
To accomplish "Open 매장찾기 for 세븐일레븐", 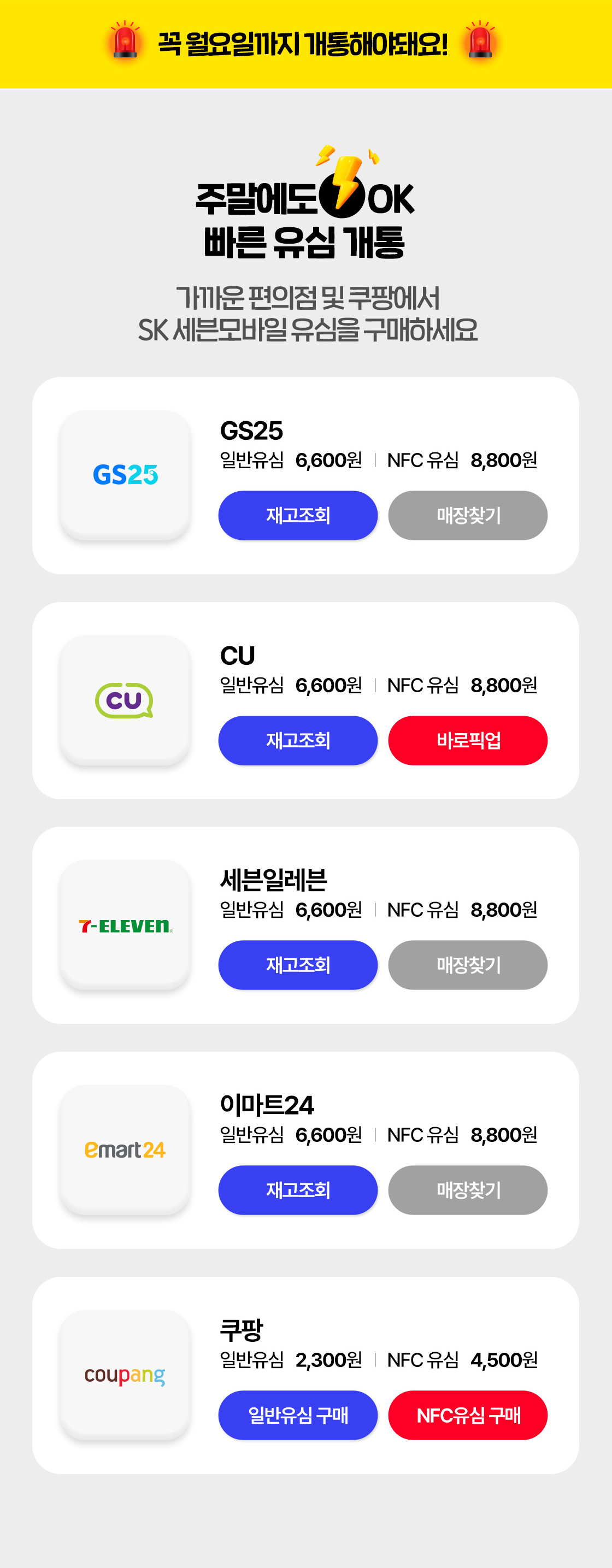I will click(x=468, y=965).
